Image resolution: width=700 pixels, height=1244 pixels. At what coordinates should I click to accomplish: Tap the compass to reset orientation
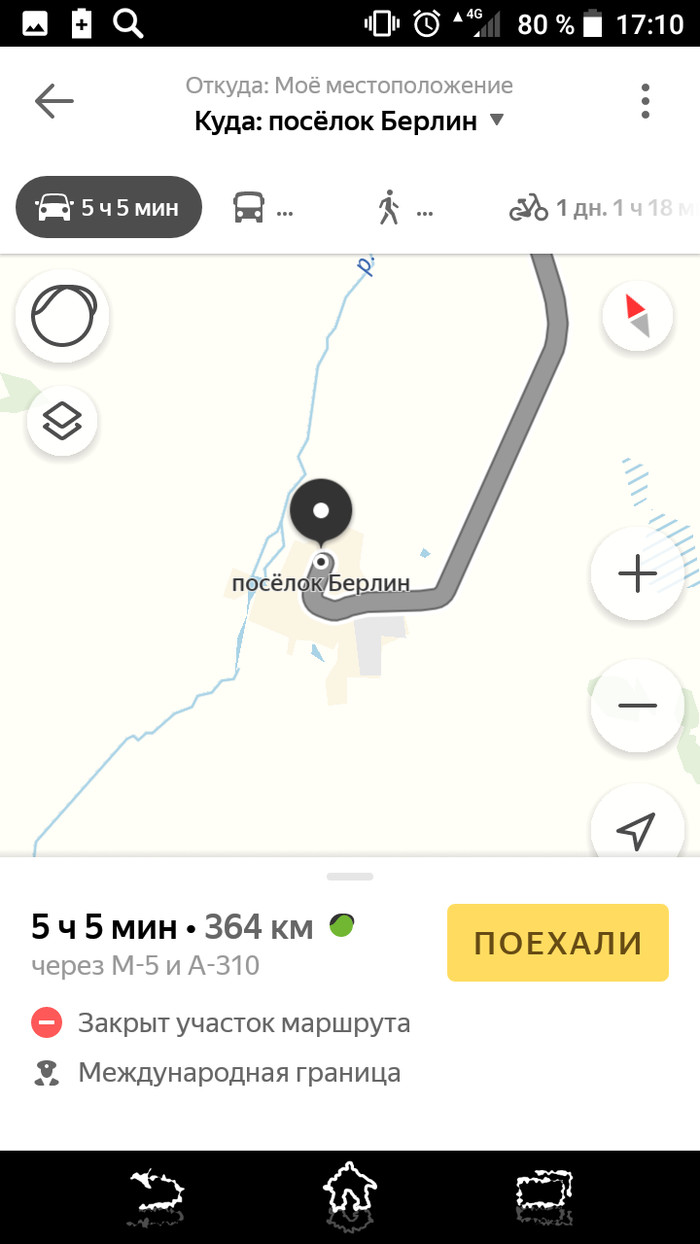pyautogui.click(x=637, y=317)
